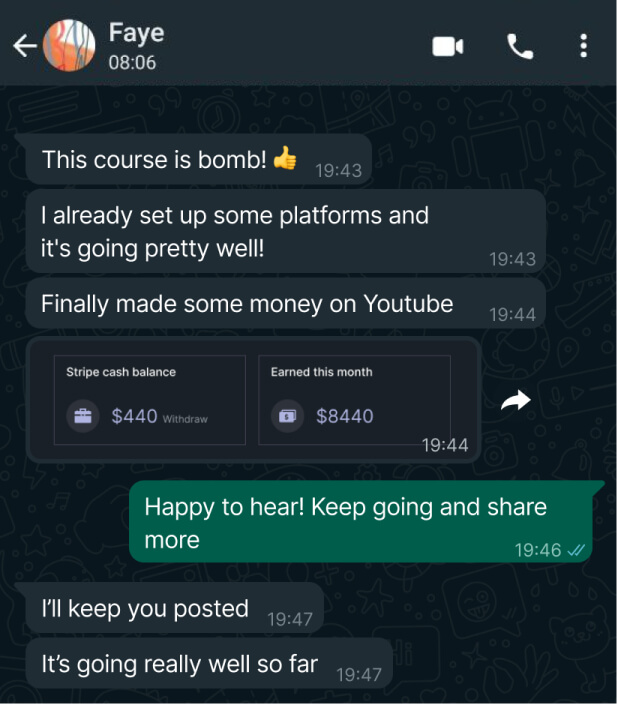The width and height of the screenshot is (617, 704).
Task: Open the overflow menu
Action: click(583, 46)
